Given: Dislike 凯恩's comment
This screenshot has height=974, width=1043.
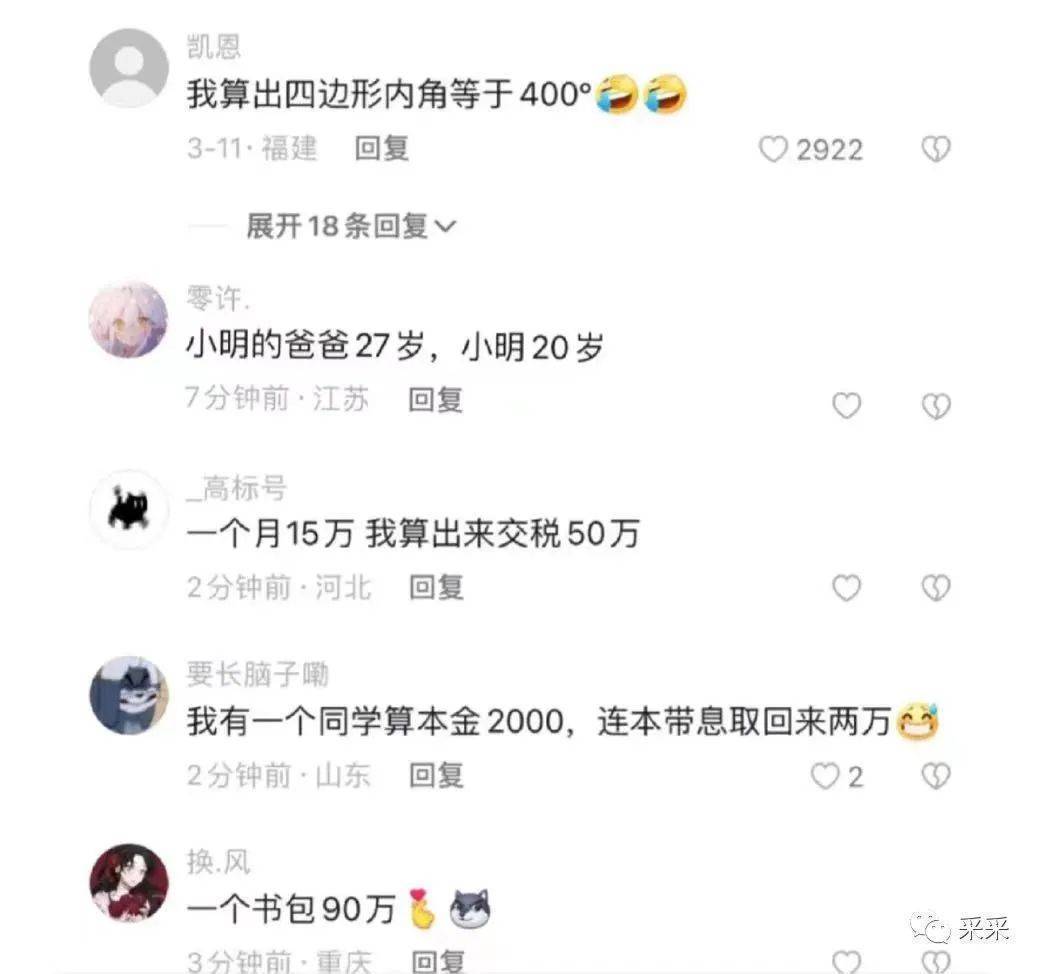Looking at the screenshot, I should [935, 150].
